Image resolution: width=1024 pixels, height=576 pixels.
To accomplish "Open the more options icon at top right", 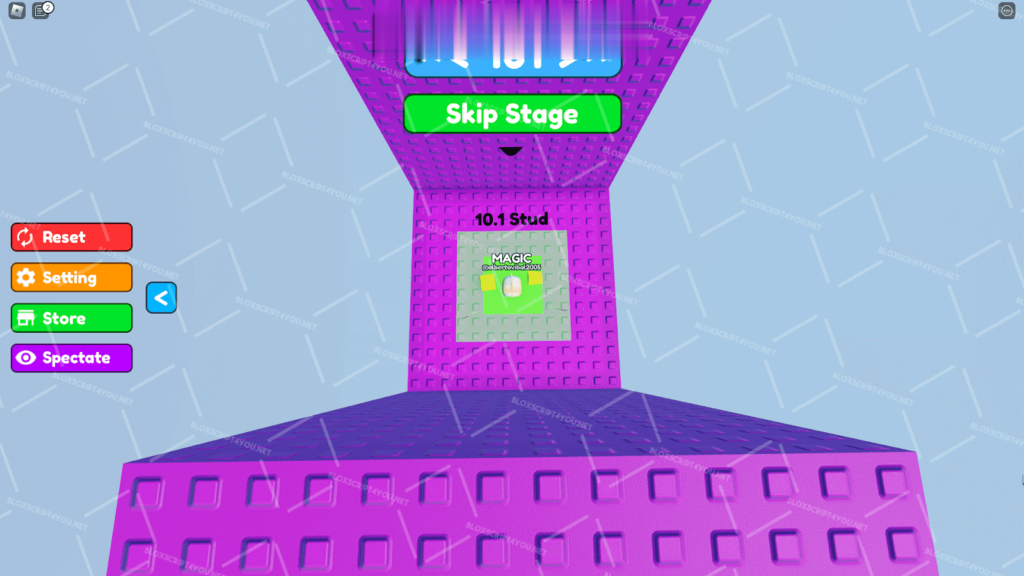I will [1006, 11].
